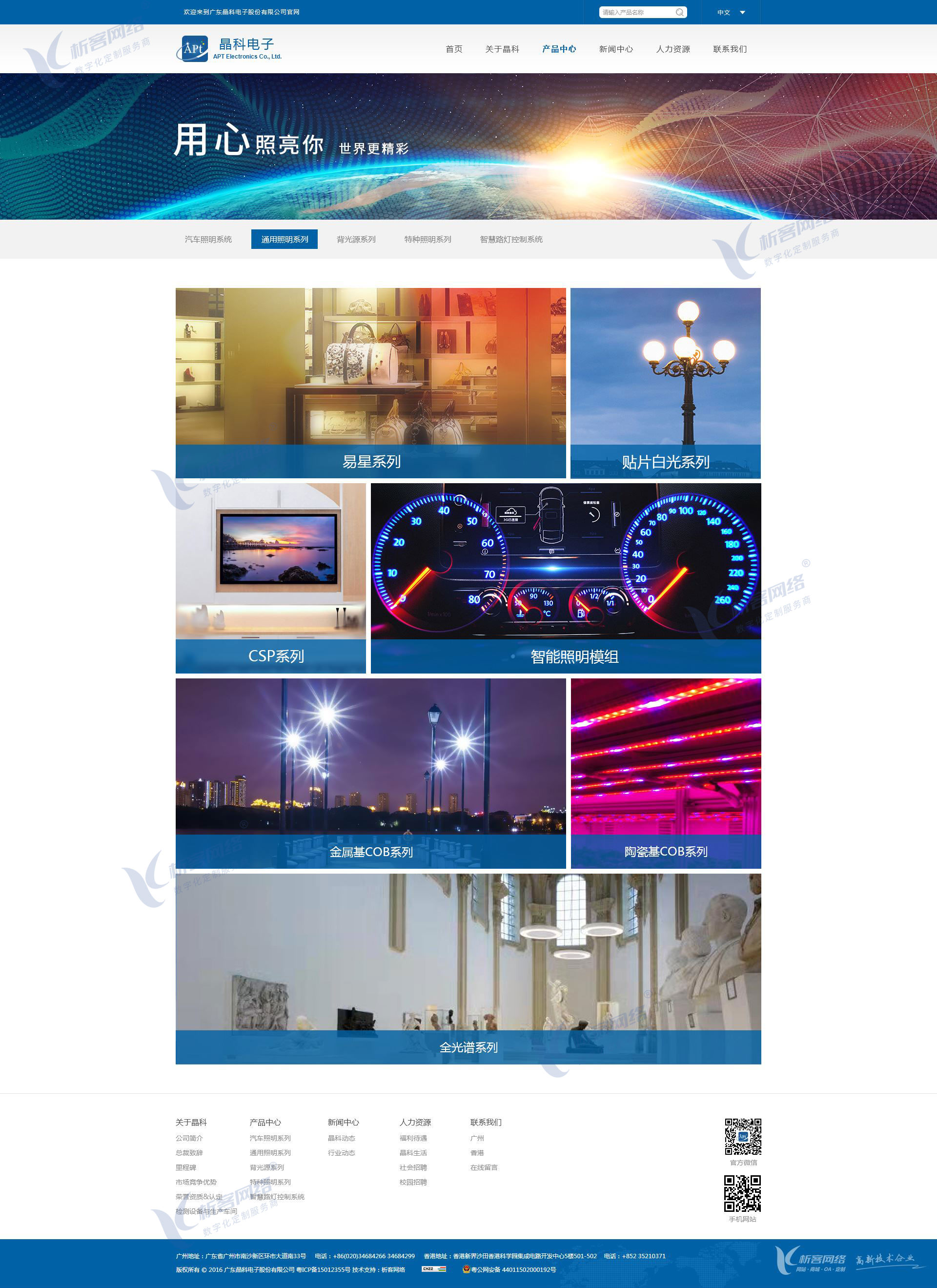Switch to 智慧路灯控制系统 category tab
This screenshot has width=937, height=1288.
coord(511,240)
